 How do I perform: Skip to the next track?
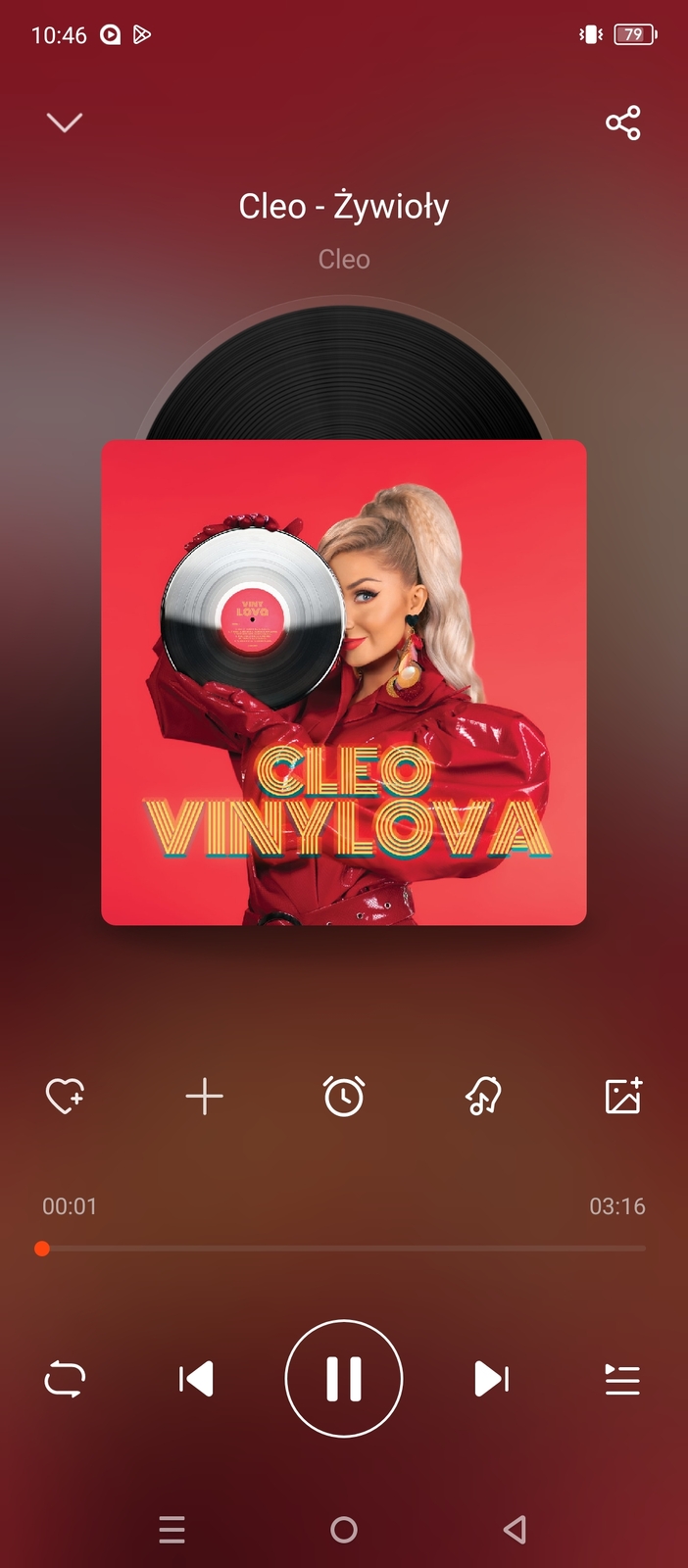pos(491,1379)
